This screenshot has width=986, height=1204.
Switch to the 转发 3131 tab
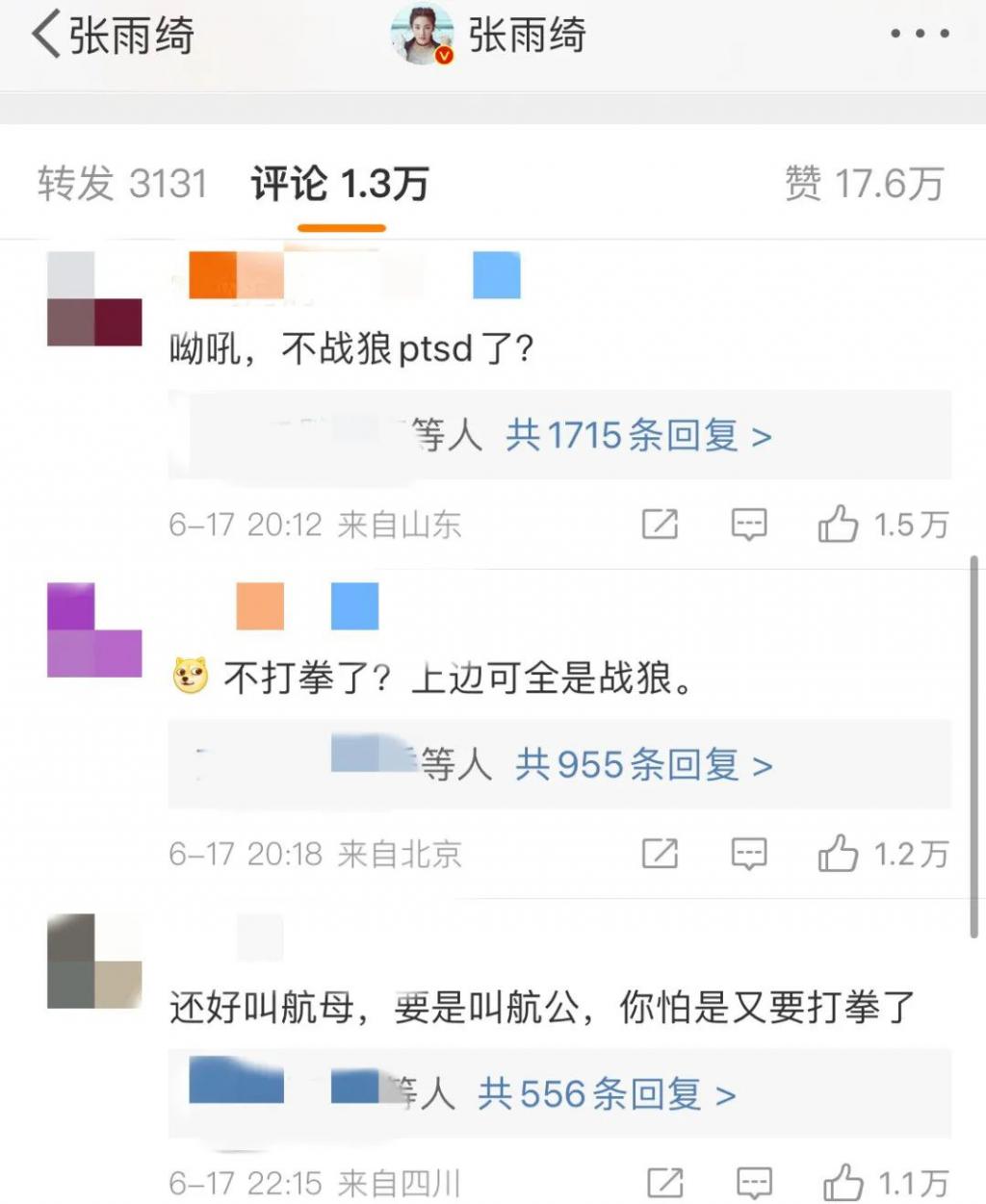[x=122, y=183]
